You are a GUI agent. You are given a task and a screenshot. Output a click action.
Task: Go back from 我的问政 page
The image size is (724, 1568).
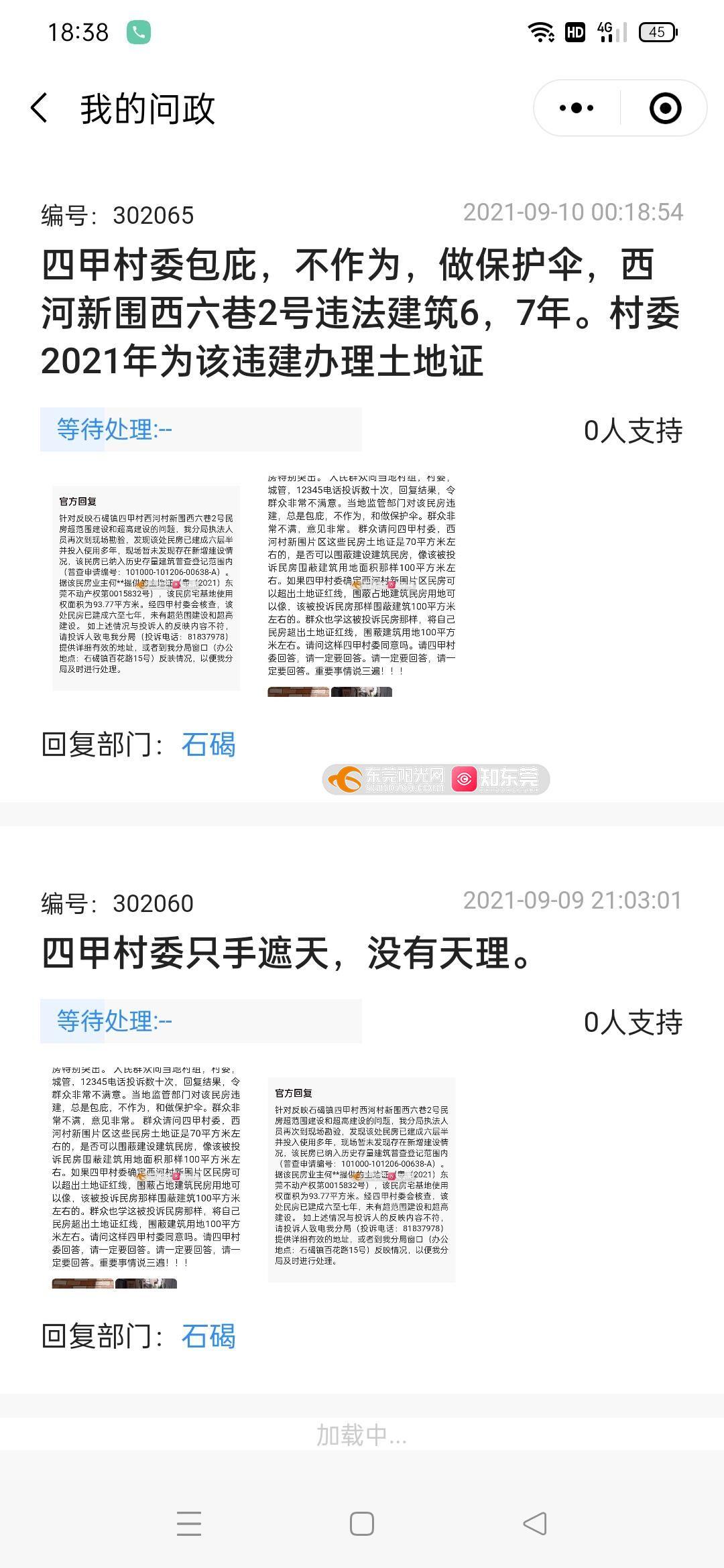click(x=40, y=109)
